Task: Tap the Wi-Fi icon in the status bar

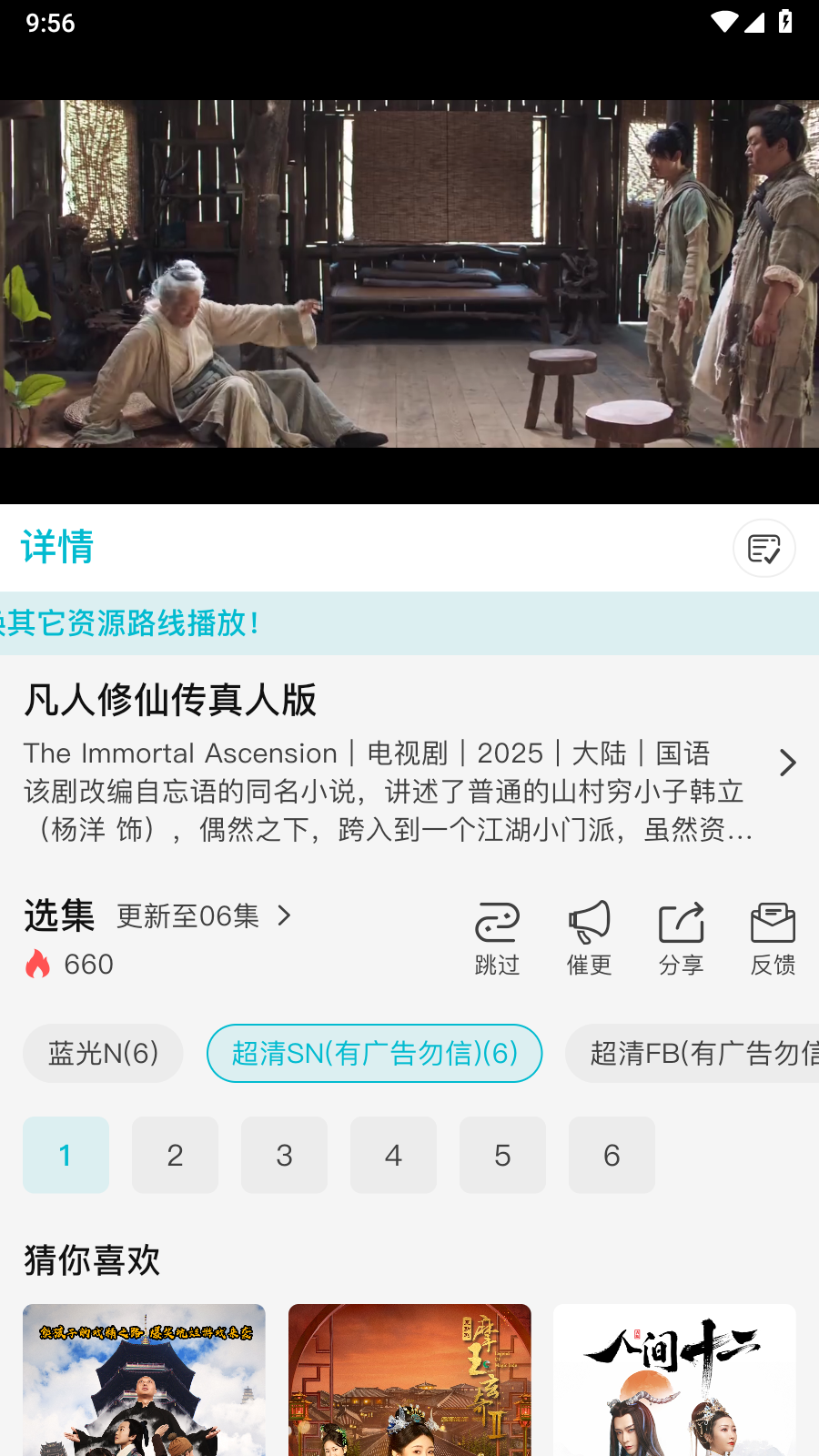Action: pyautogui.click(x=723, y=22)
